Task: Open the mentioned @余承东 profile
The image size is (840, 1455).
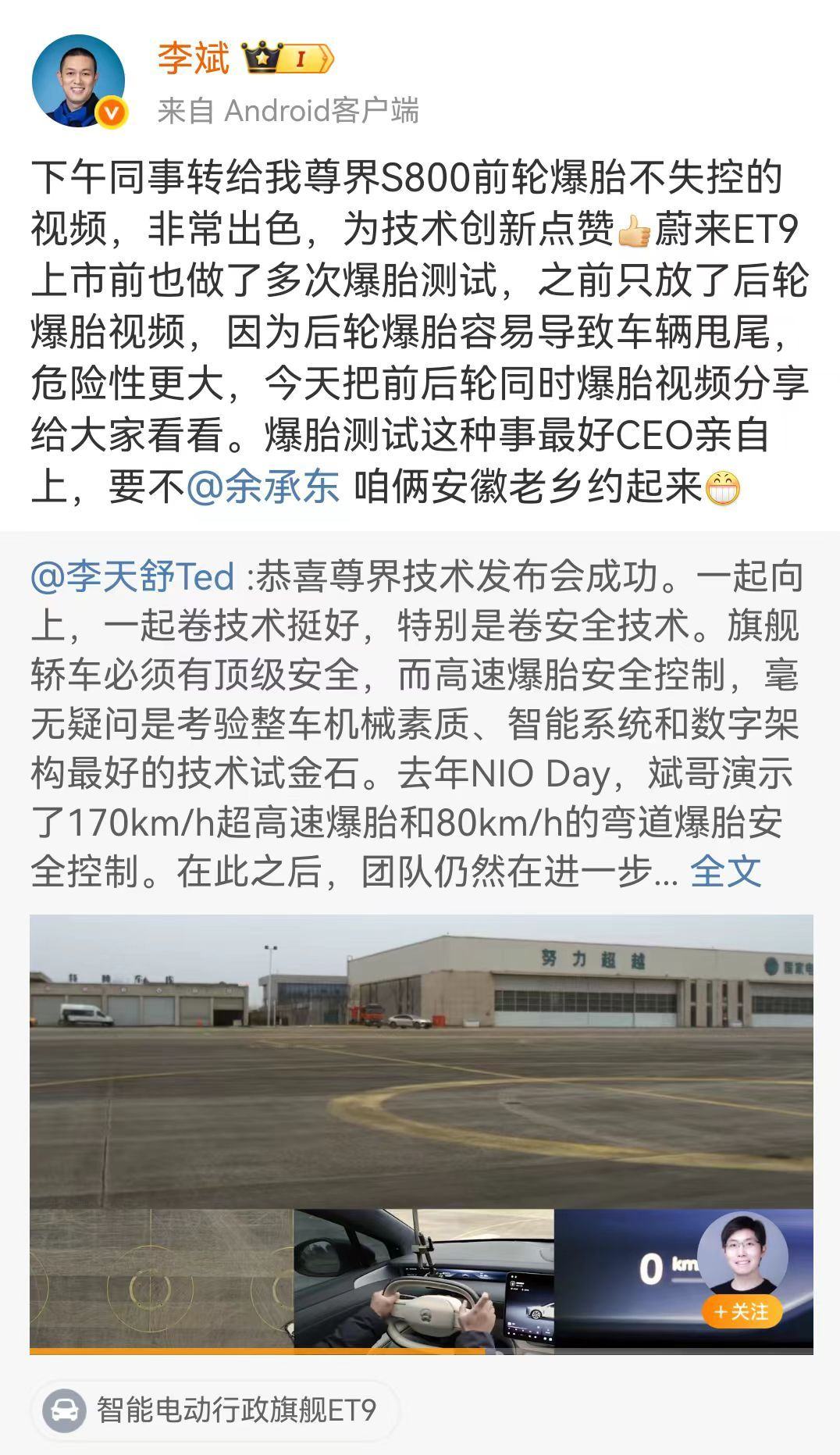Action: click(x=263, y=487)
